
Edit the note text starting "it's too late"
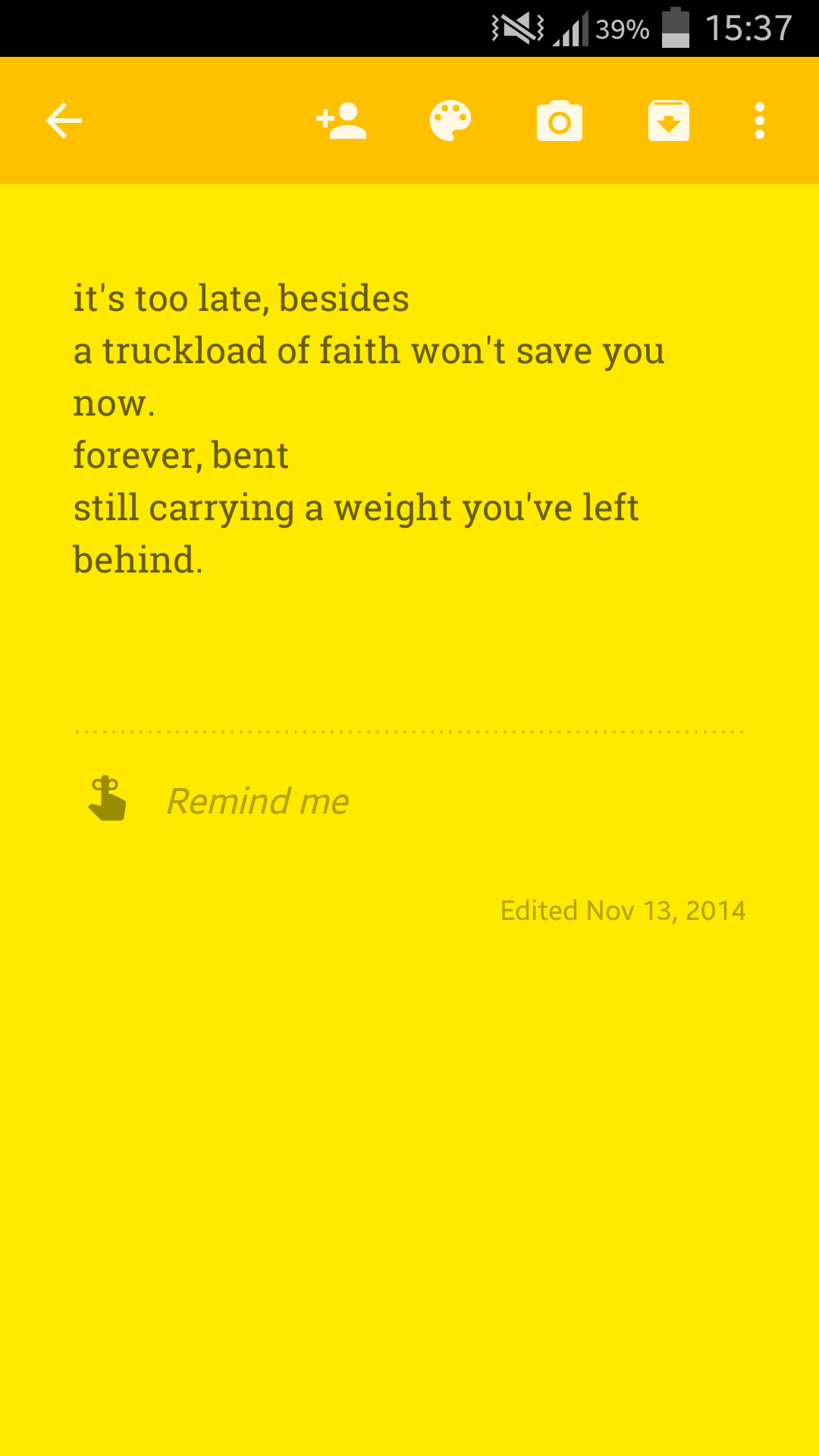[x=369, y=428]
